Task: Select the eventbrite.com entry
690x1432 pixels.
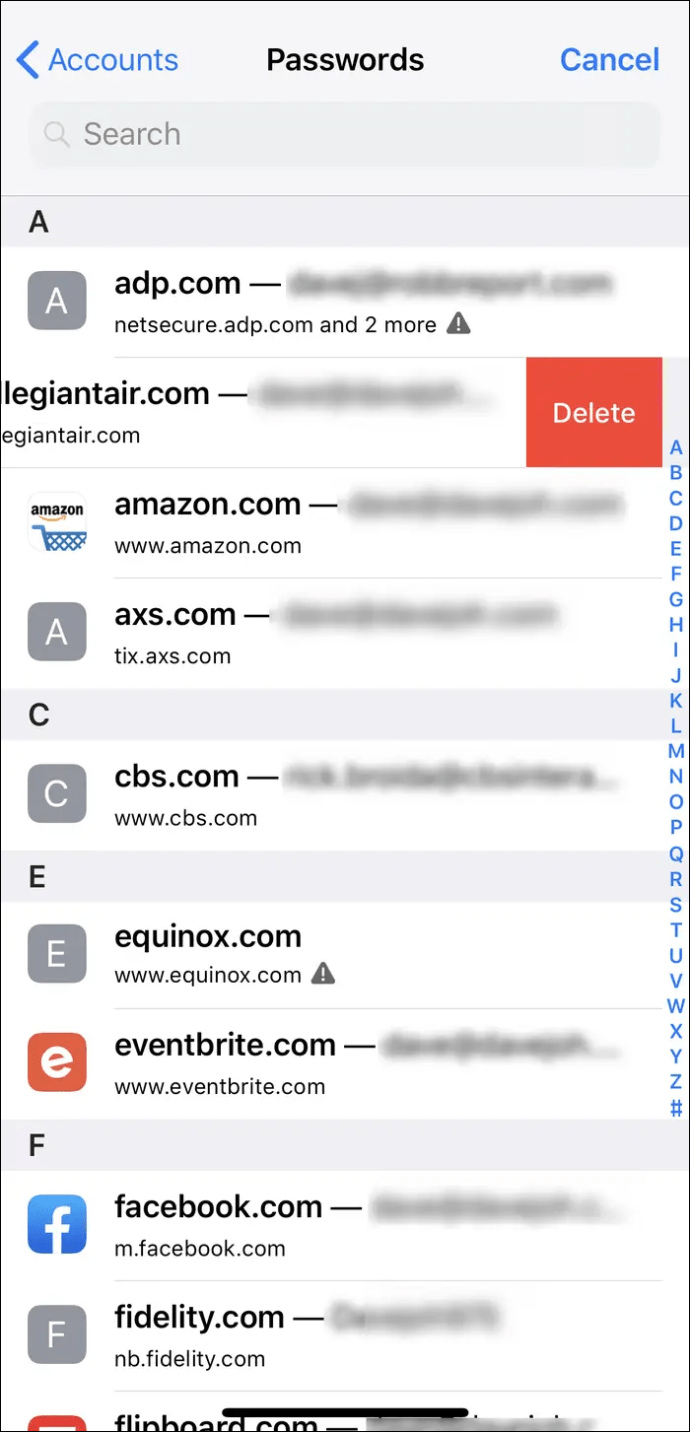Action: (x=345, y=1064)
